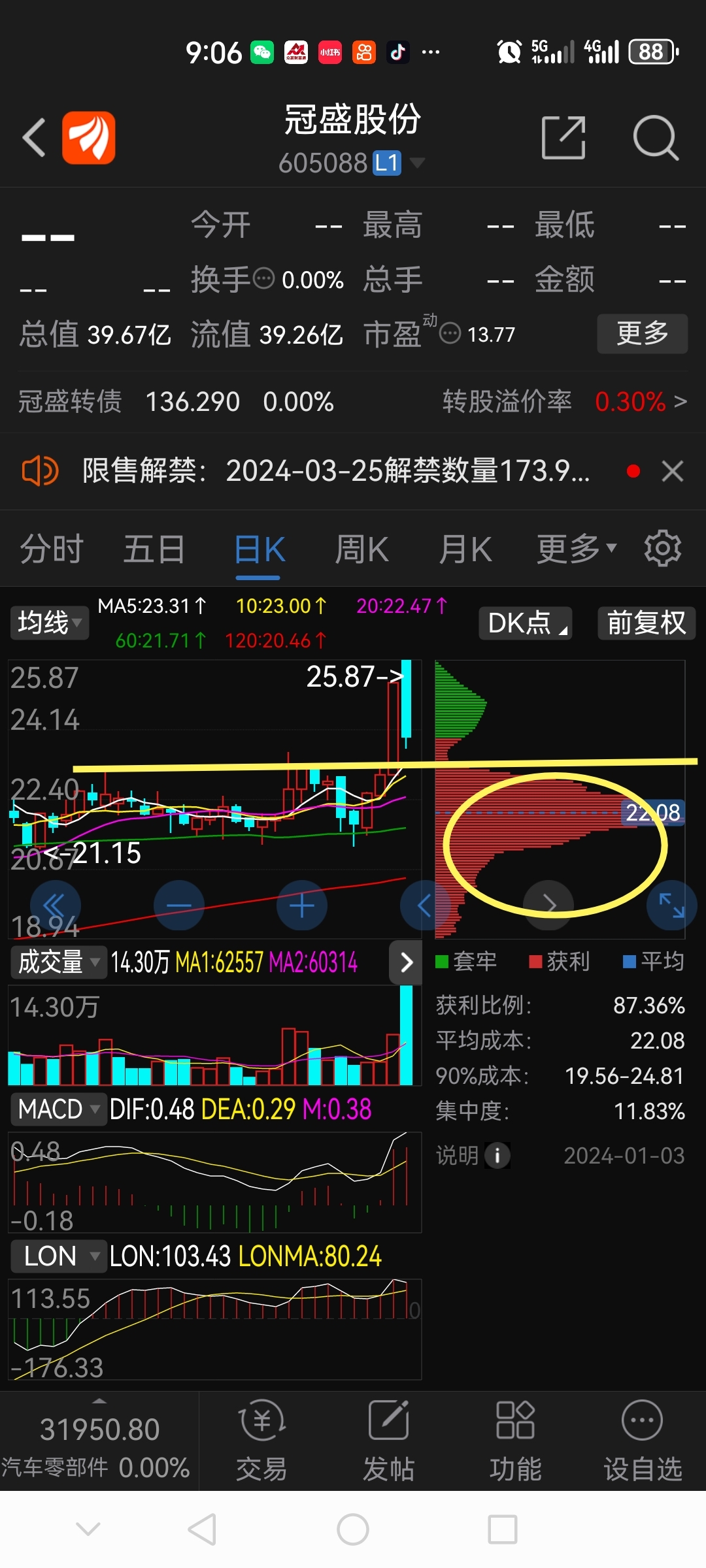Open the 成交量 indicator dropdown

pos(58,962)
